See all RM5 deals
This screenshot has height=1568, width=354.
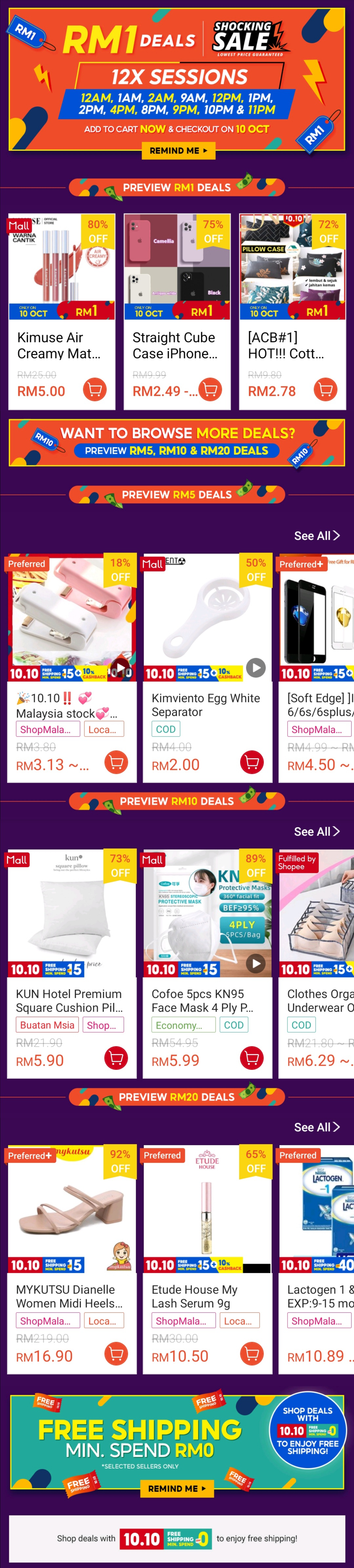pyautogui.click(x=316, y=536)
